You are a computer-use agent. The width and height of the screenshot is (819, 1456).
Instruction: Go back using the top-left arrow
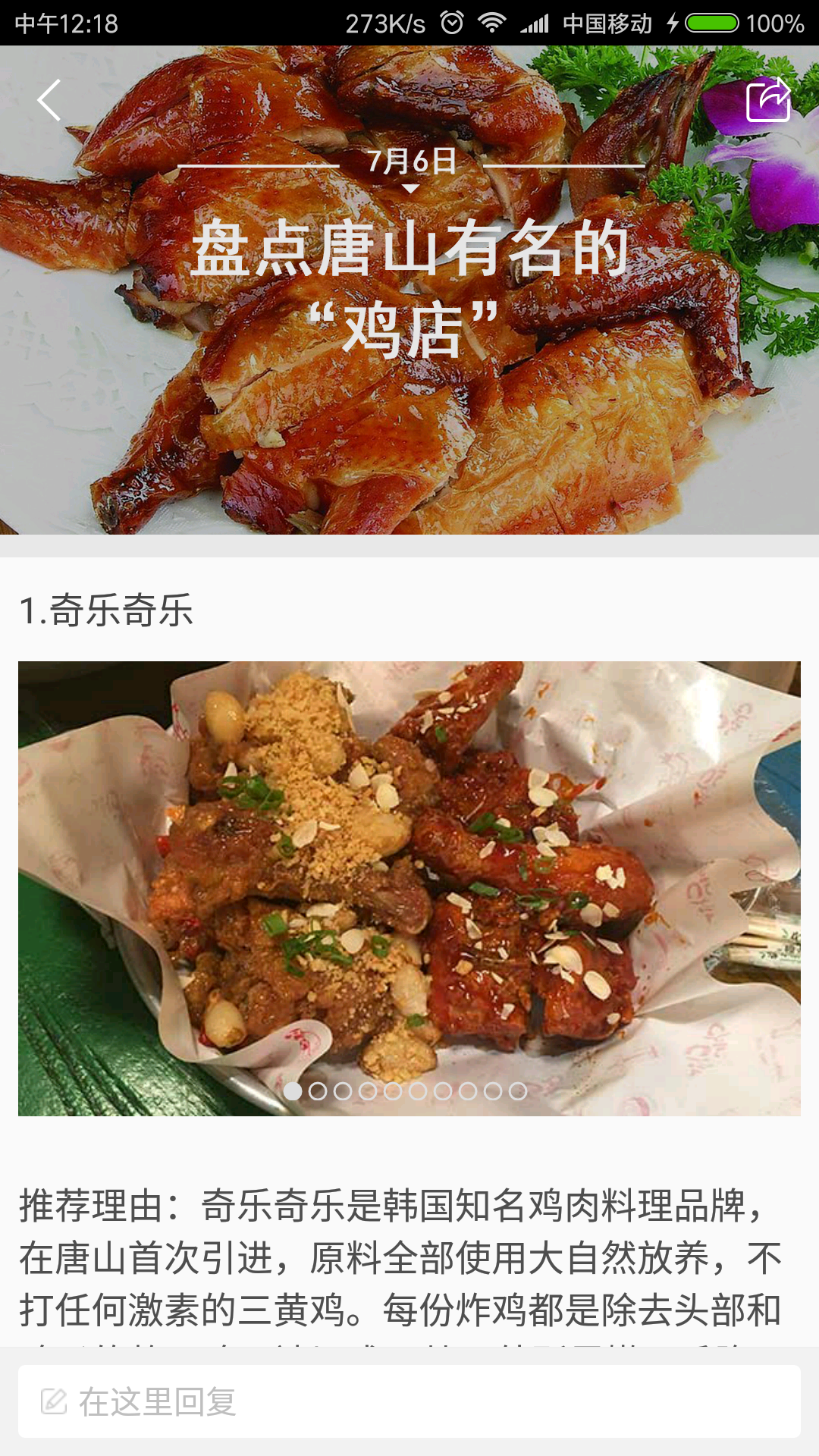49,100
